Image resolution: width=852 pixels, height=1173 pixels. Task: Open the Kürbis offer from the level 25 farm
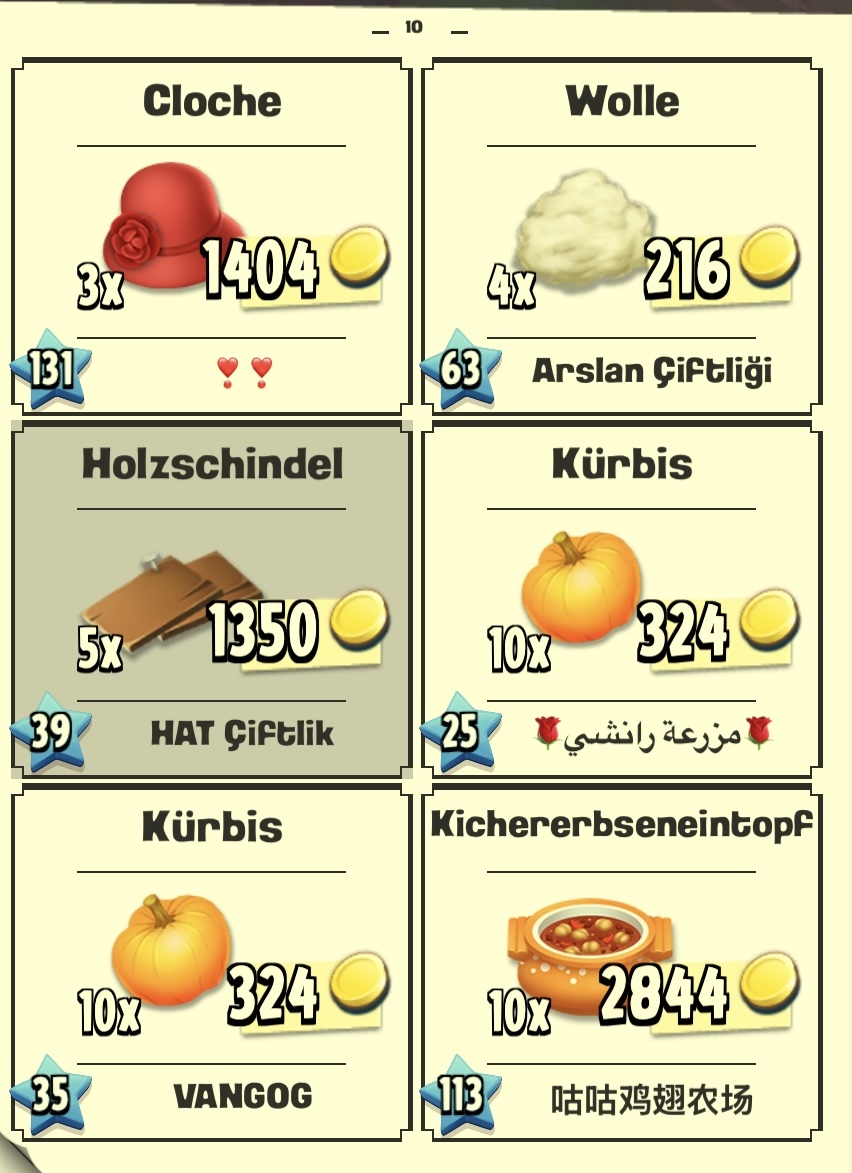[x=621, y=601]
